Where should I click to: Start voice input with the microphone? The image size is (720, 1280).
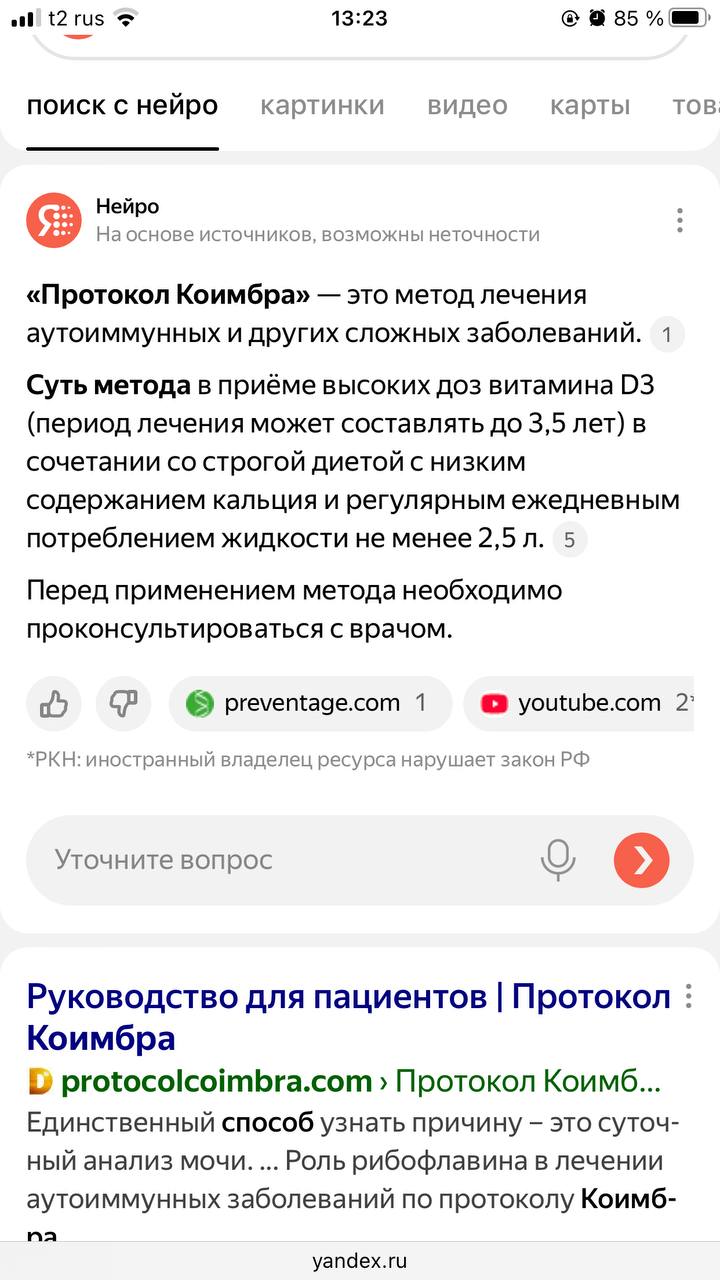point(558,860)
